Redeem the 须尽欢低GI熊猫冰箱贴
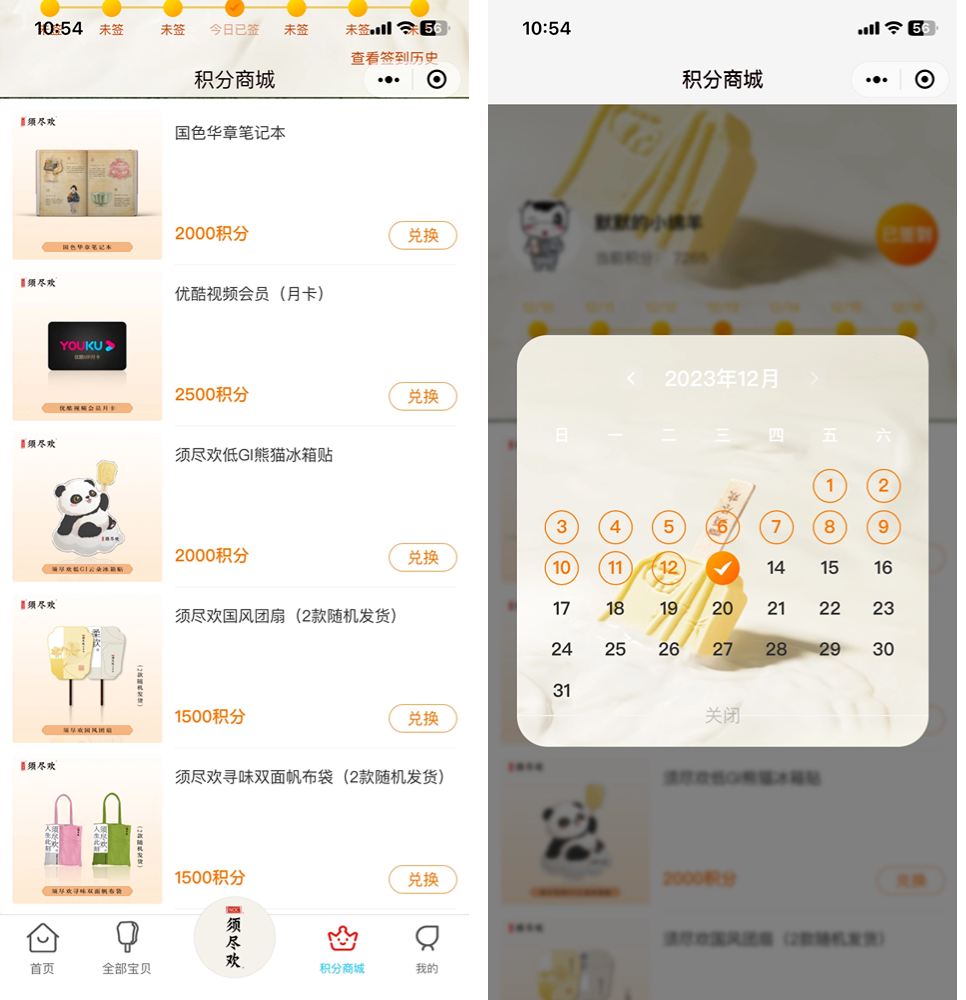The width and height of the screenshot is (966, 1000). click(422, 558)
